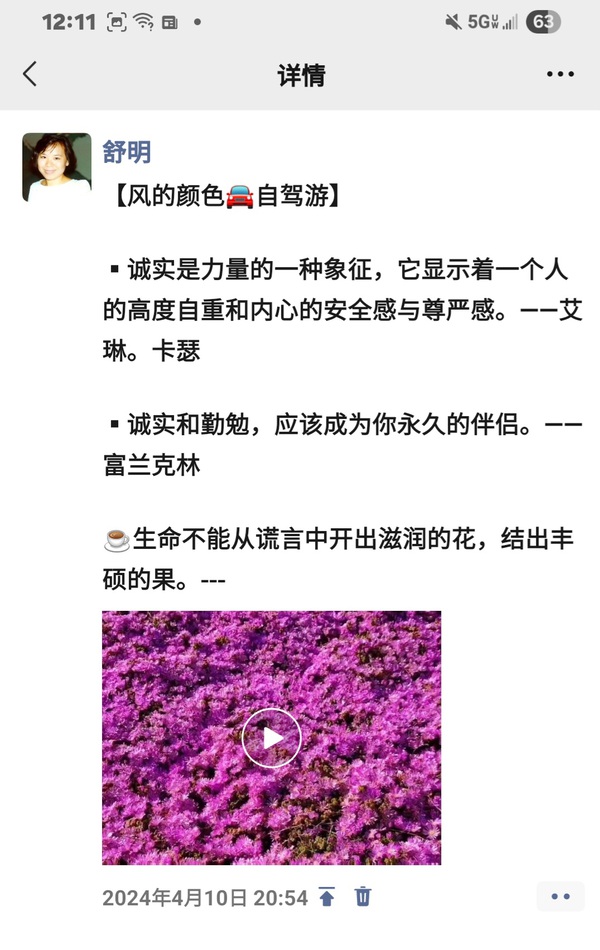Screen dimensions: 600x950
Task: Delete this post with the trash icon
Action: (x=363, y=897)
